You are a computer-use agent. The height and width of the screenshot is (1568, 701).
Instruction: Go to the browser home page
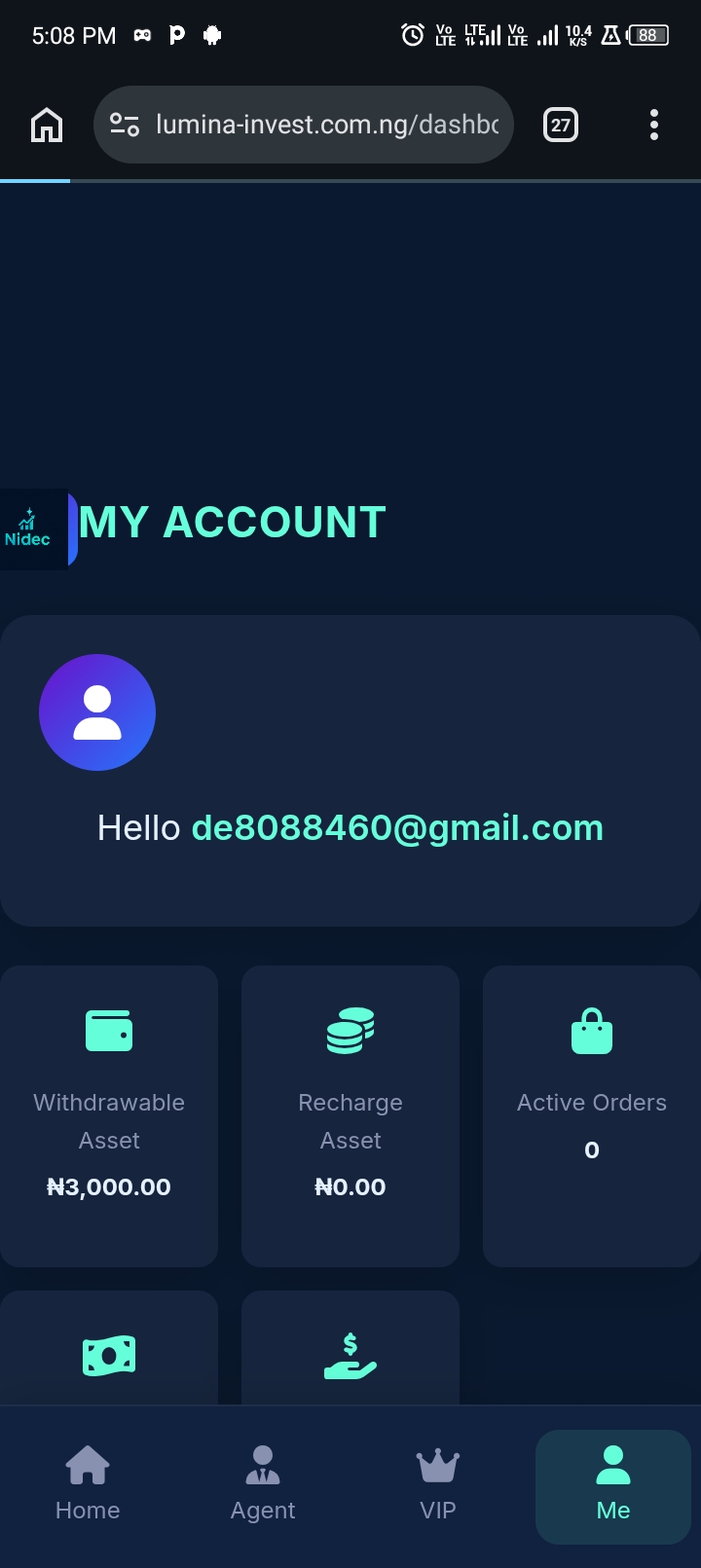47,125
